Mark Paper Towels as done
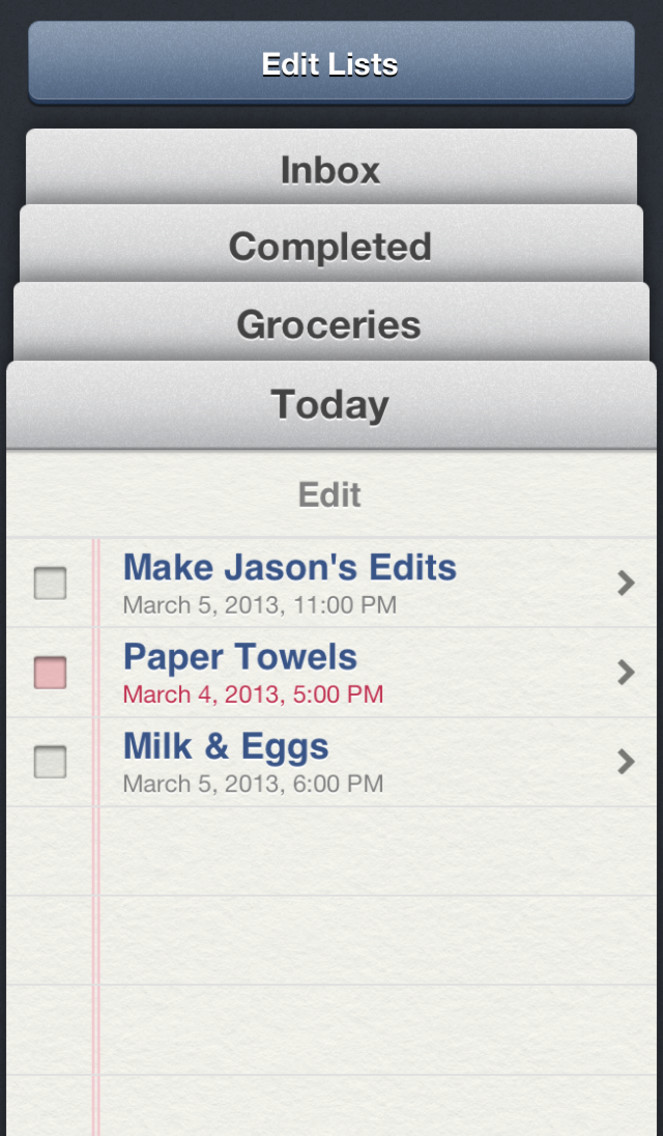This screenshot has height=1136, width=663. coord(50,673)
